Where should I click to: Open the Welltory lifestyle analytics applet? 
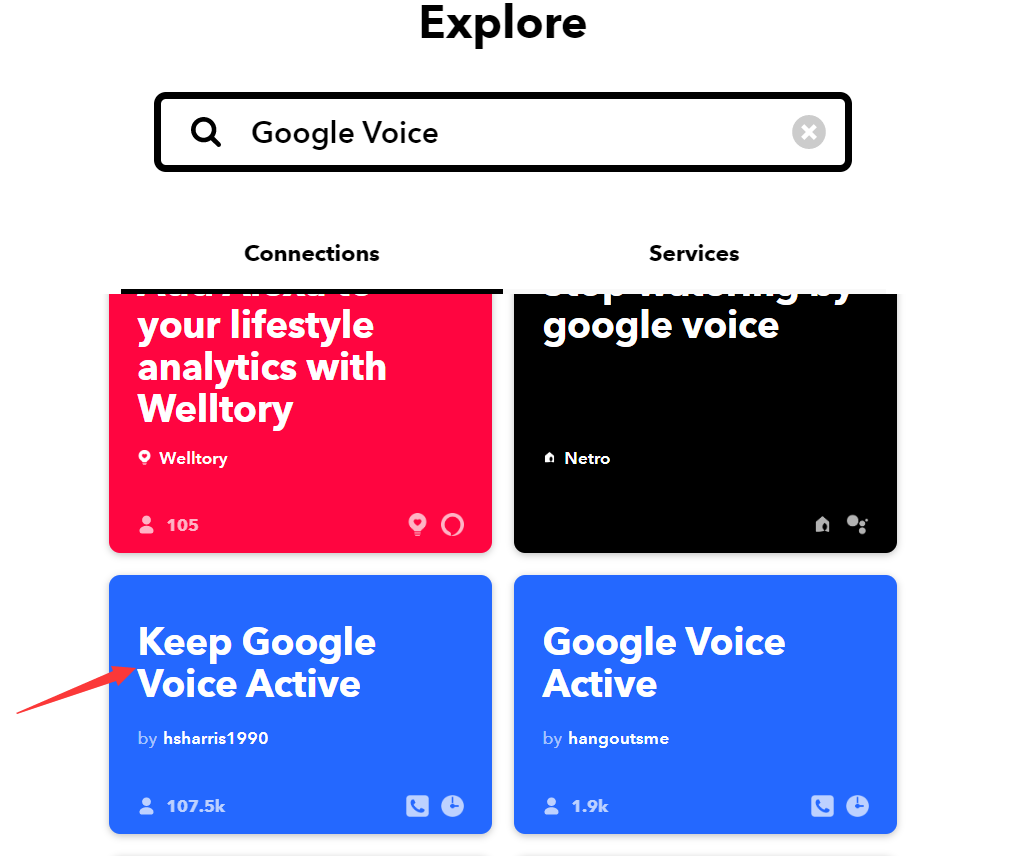coord(300,420)
